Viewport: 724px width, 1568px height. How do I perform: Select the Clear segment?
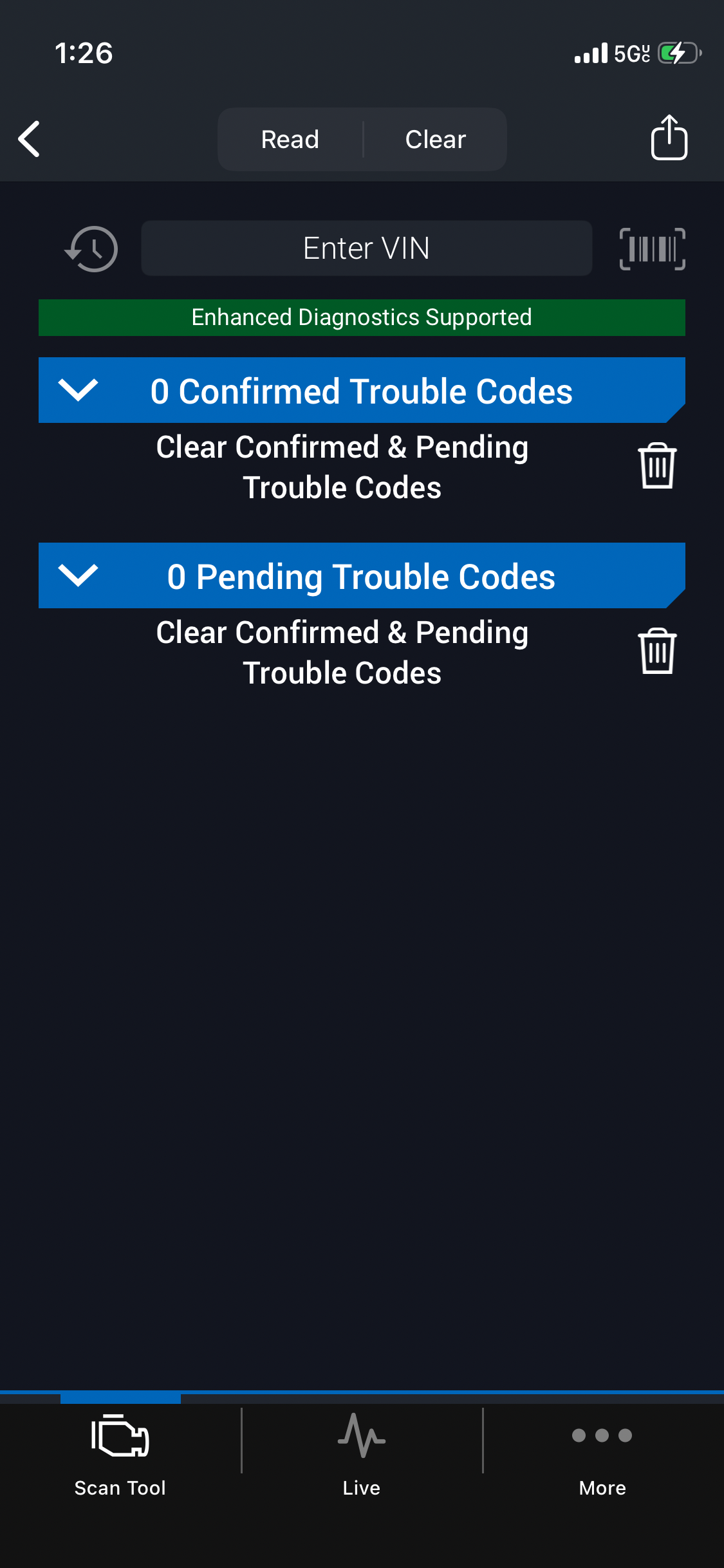point(435,139)
